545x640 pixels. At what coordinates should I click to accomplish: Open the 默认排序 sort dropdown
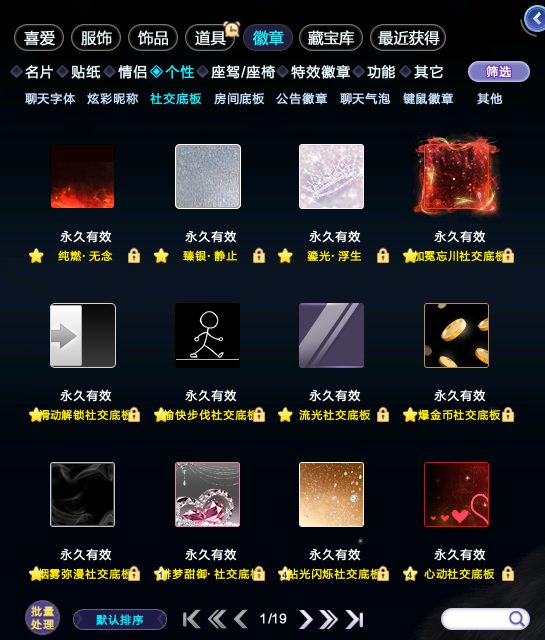click(x=120, y=620)
